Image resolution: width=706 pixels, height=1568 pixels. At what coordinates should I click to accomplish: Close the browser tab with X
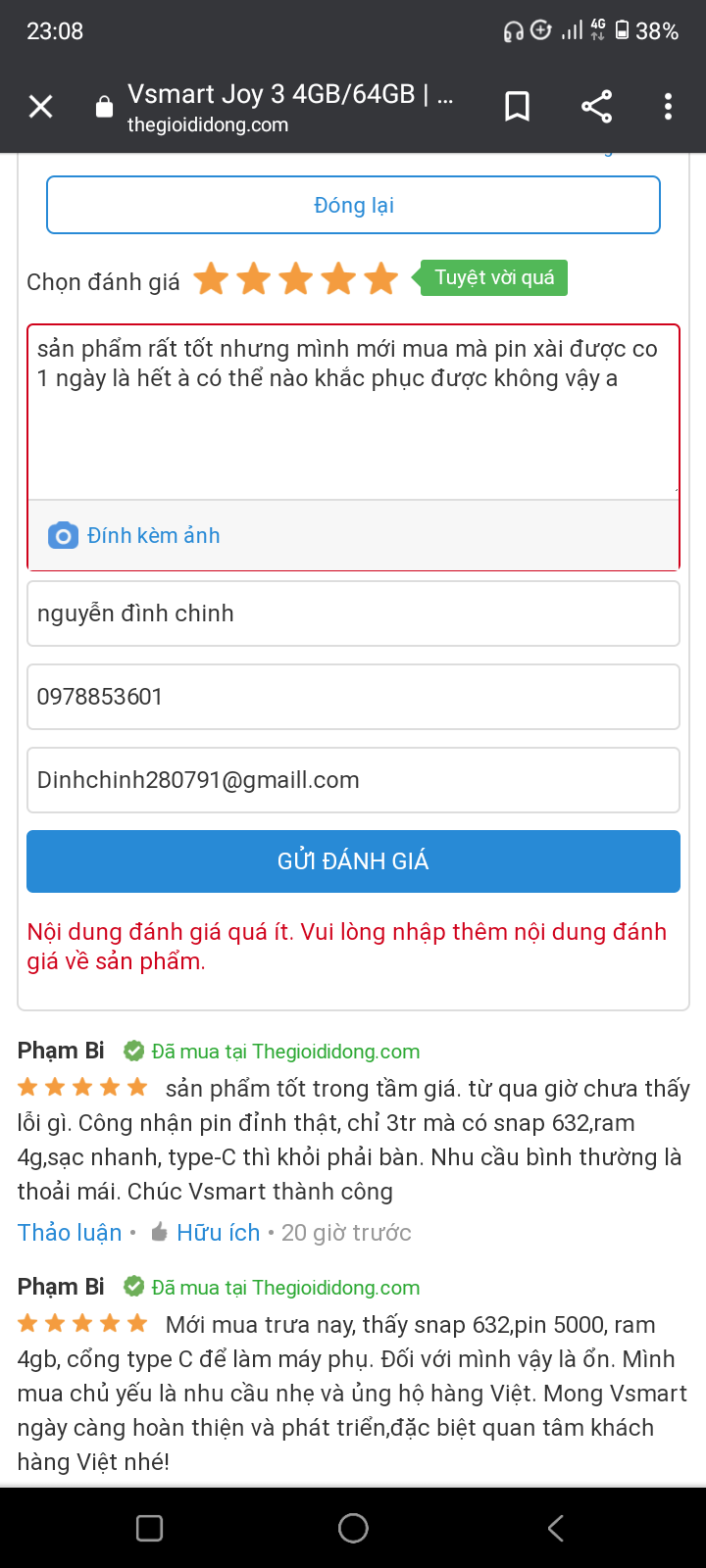[40, 106]
